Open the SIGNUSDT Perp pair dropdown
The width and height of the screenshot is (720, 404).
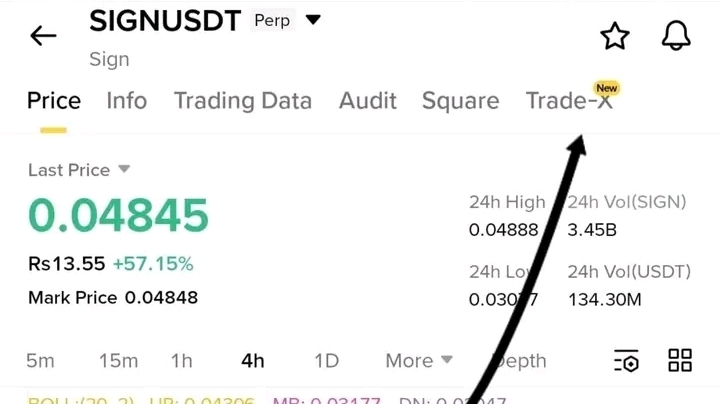tap(313, 20)
